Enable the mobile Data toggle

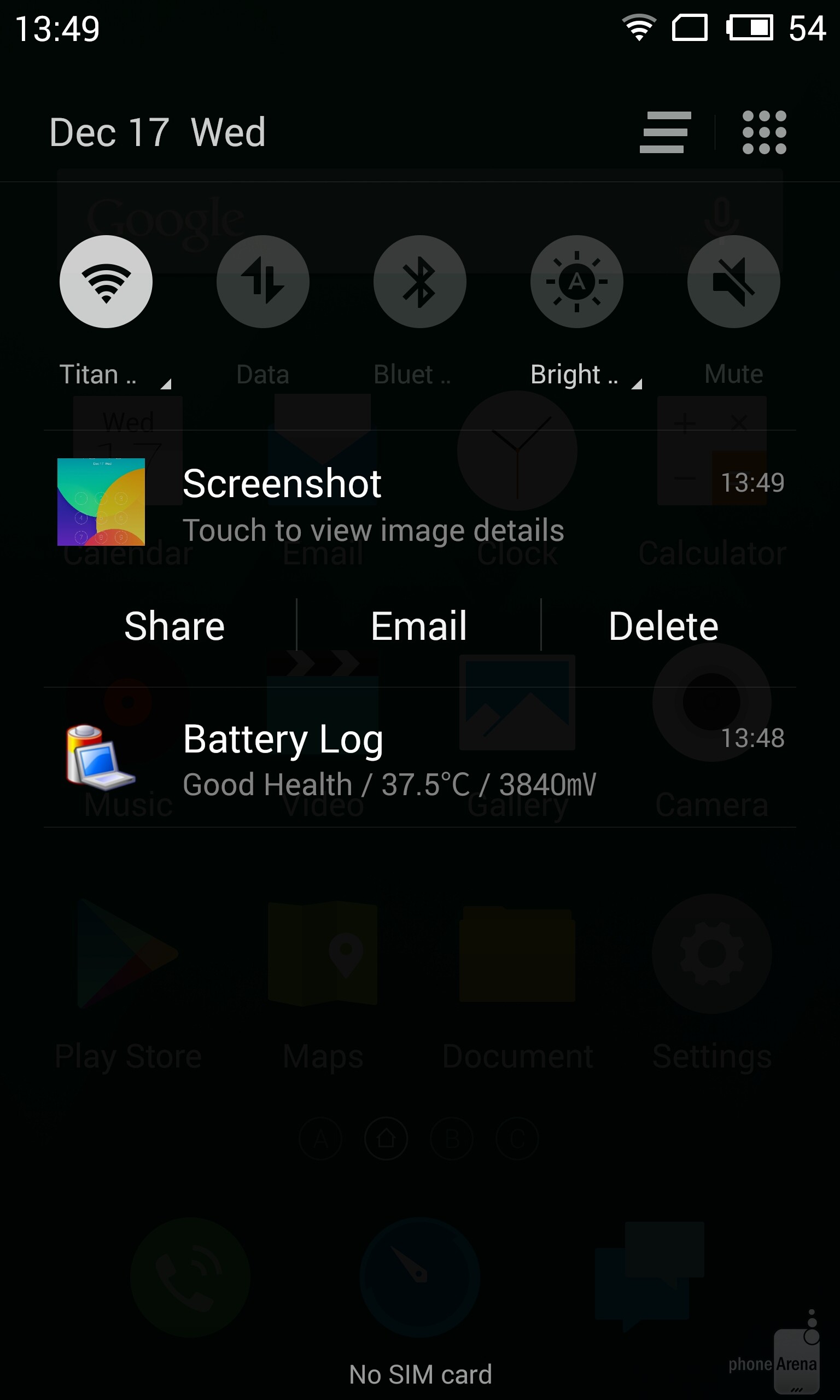262,281
